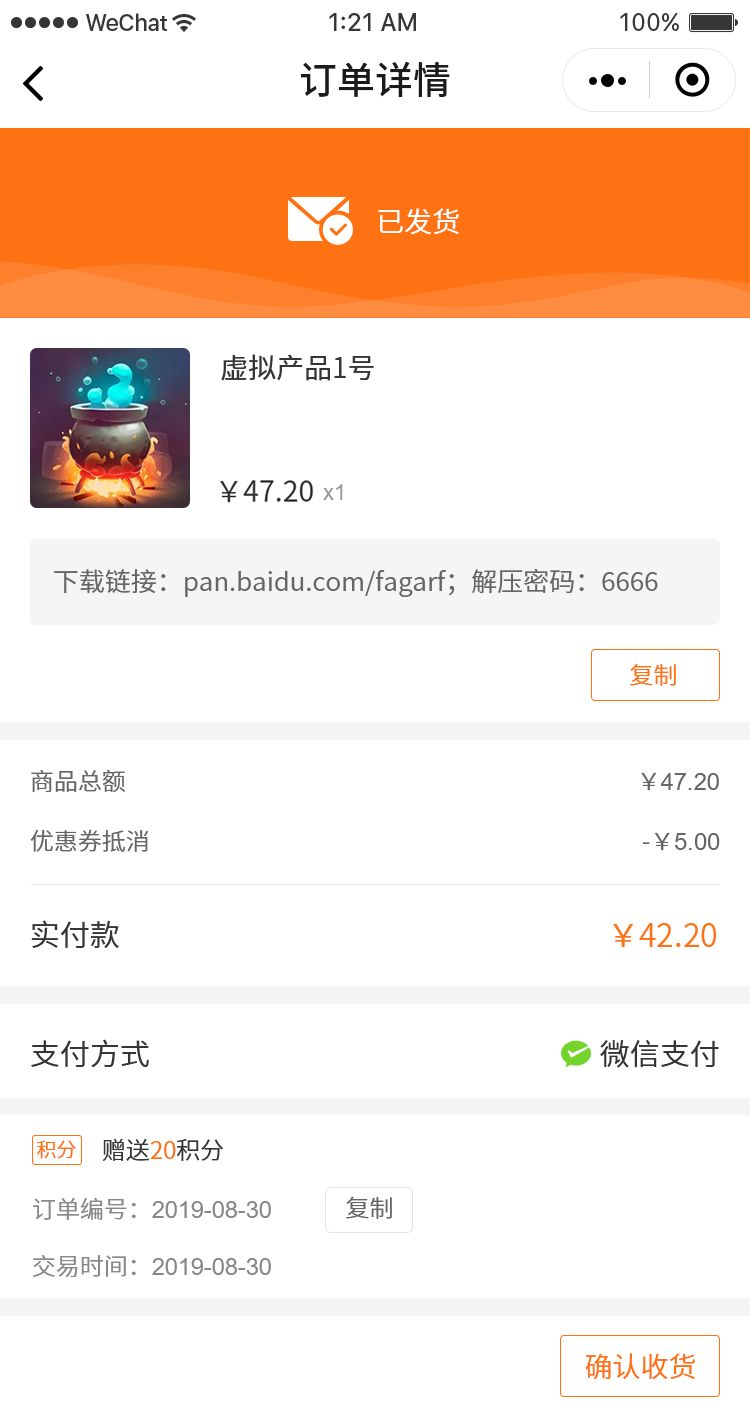
Task: Copy the download link with orange 复制
Action: (655, 675)
